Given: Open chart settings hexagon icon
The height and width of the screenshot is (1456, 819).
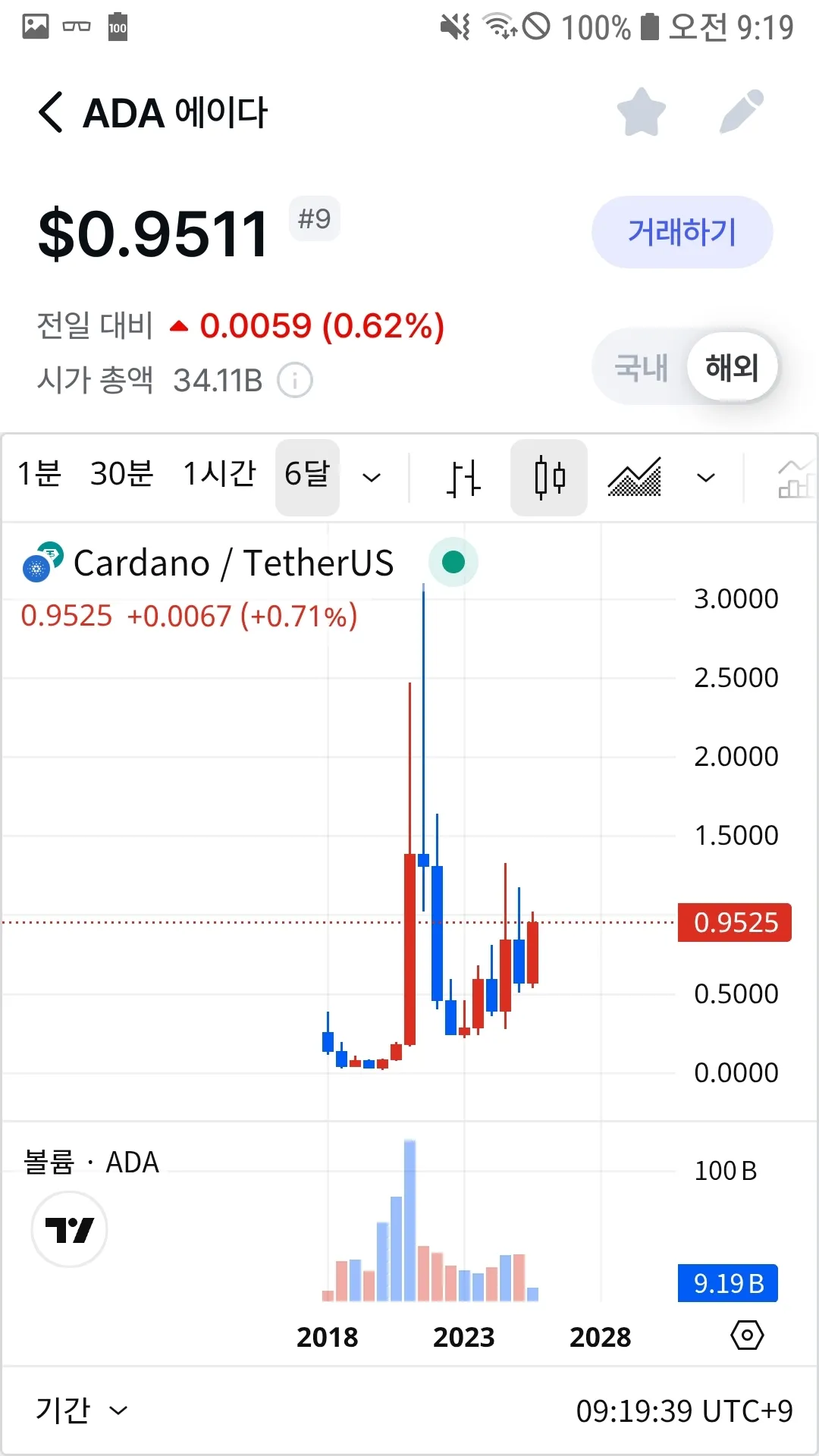Looking at the screenshot, I should point(747,1335).
